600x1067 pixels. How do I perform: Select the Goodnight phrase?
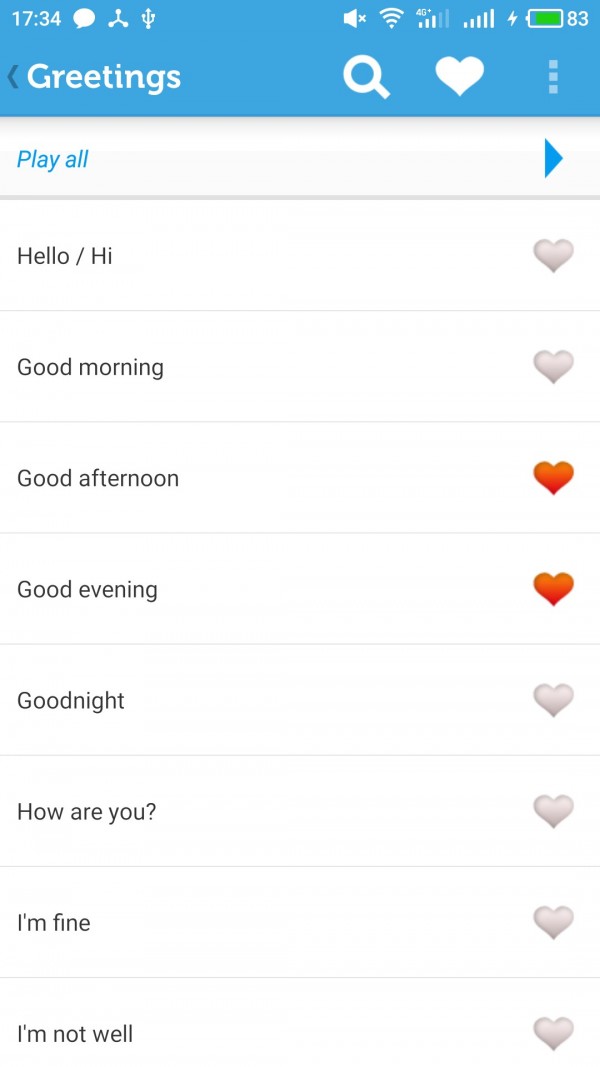(71, 700)
